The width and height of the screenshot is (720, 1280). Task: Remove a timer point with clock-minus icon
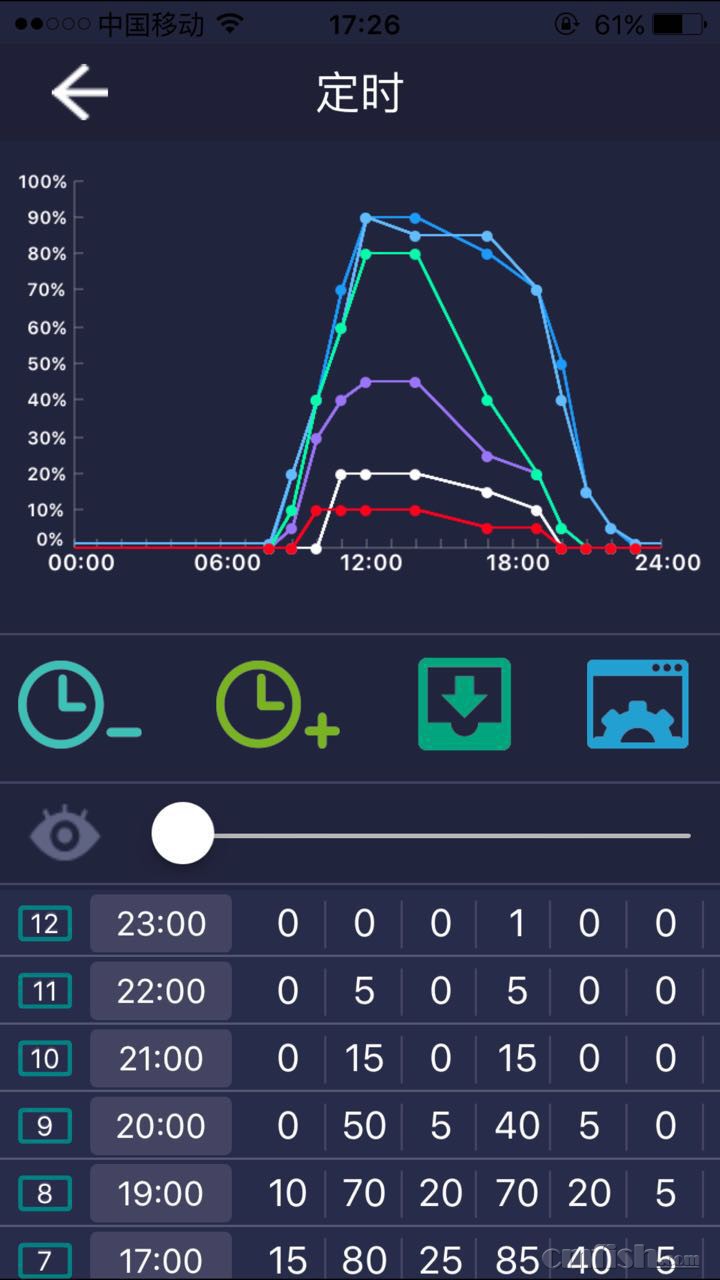tap(78, 704)
